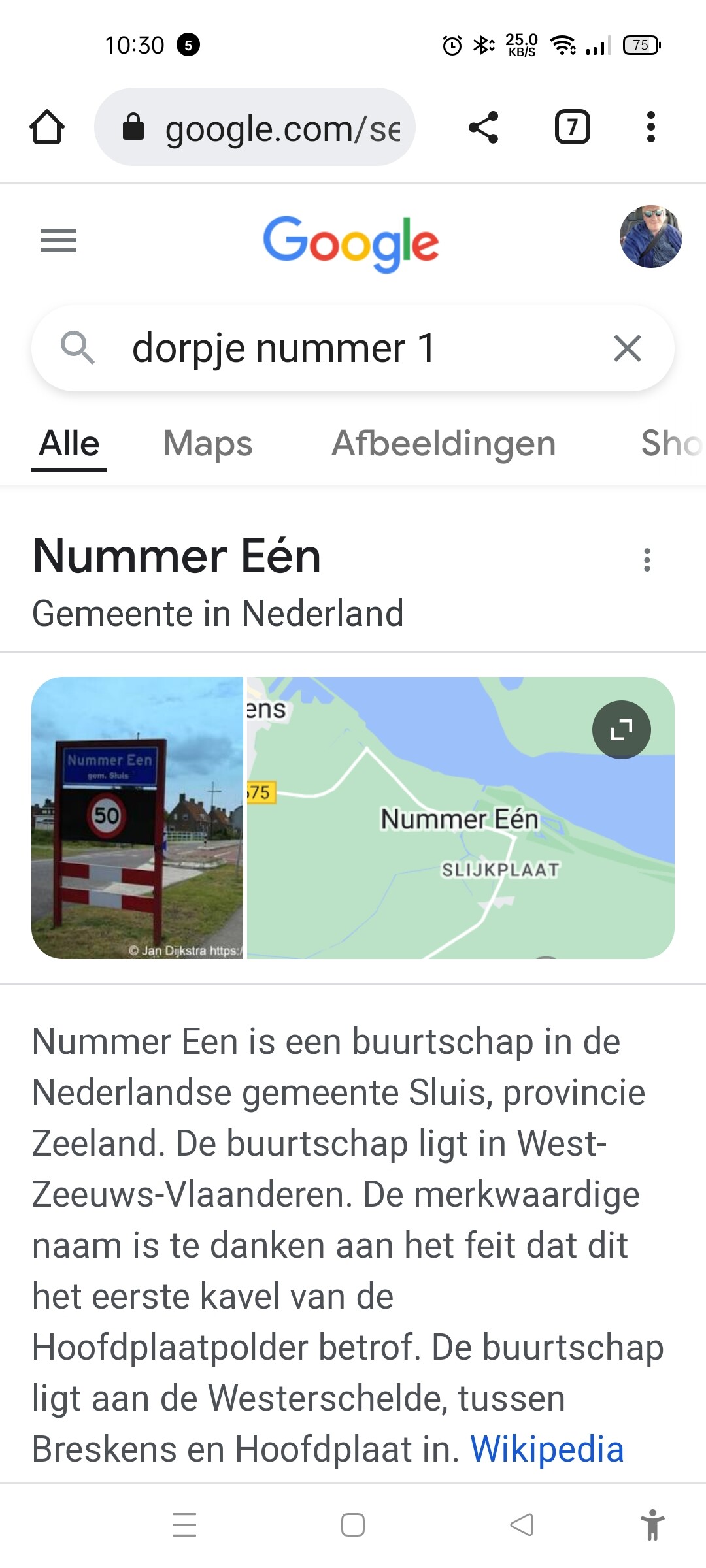Expand the Nummer Eén map
Image resolution: width=706 pixels, height=1568 pixels.
tap(622, 730)
